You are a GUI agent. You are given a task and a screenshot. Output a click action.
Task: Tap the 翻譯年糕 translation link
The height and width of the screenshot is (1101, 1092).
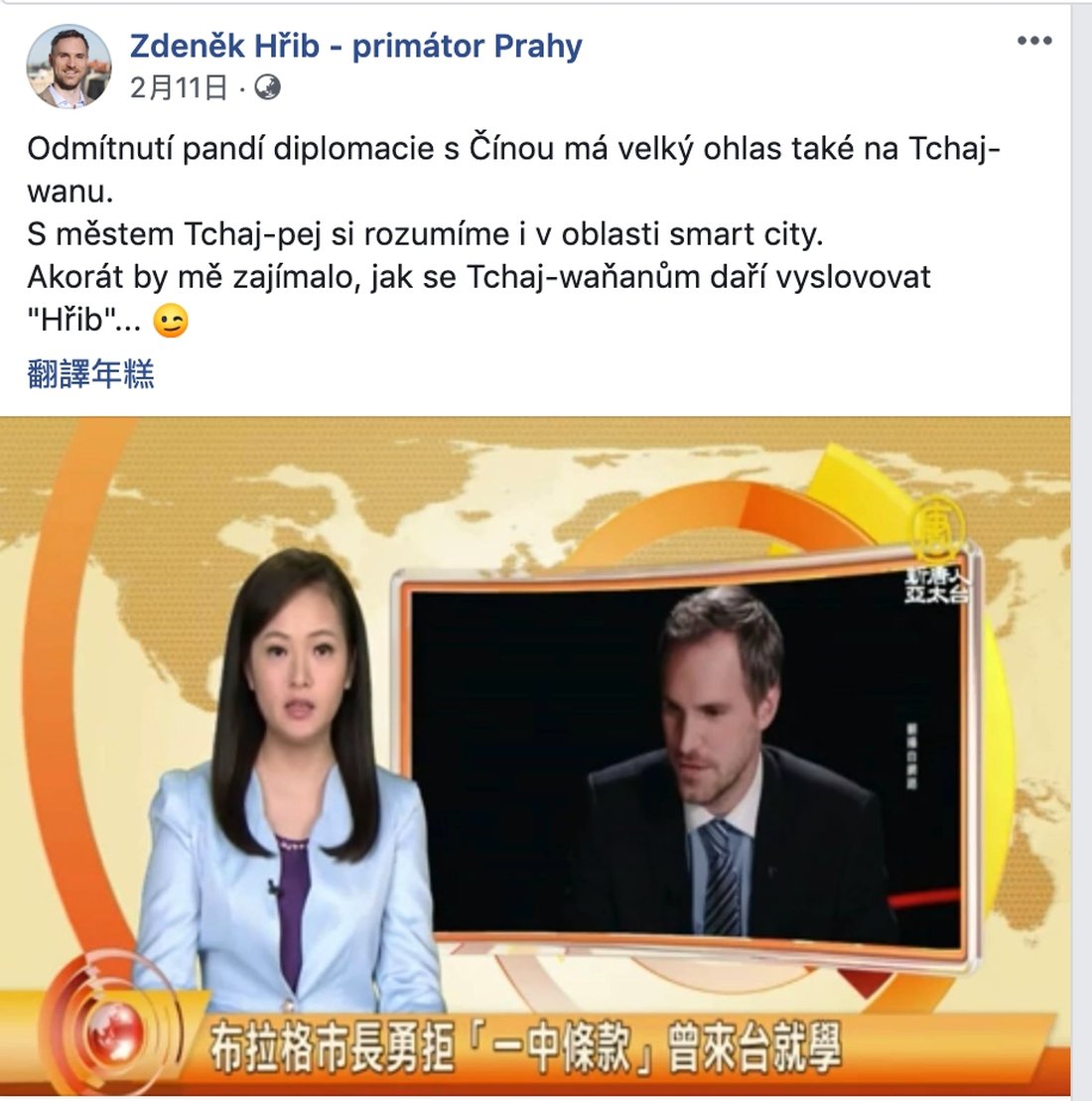90,374
